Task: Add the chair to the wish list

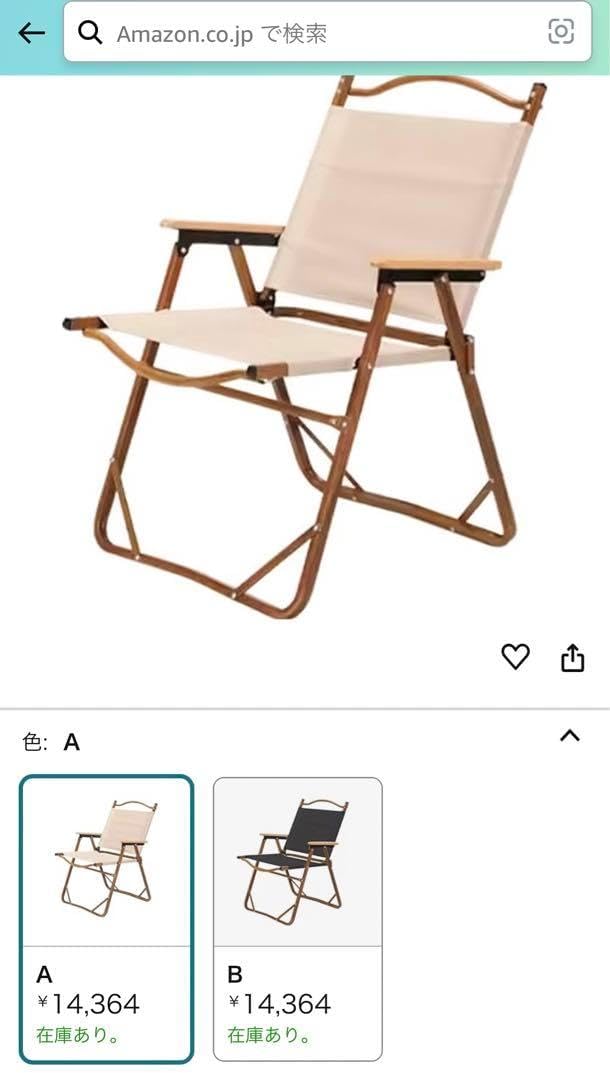Action: click(x=515, y=657)
